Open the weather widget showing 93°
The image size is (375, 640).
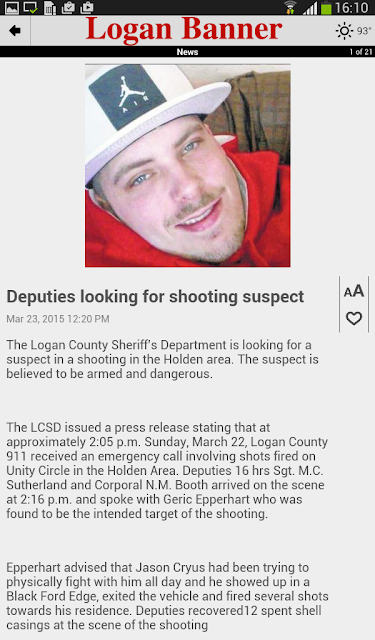click(x=353, y=31)
